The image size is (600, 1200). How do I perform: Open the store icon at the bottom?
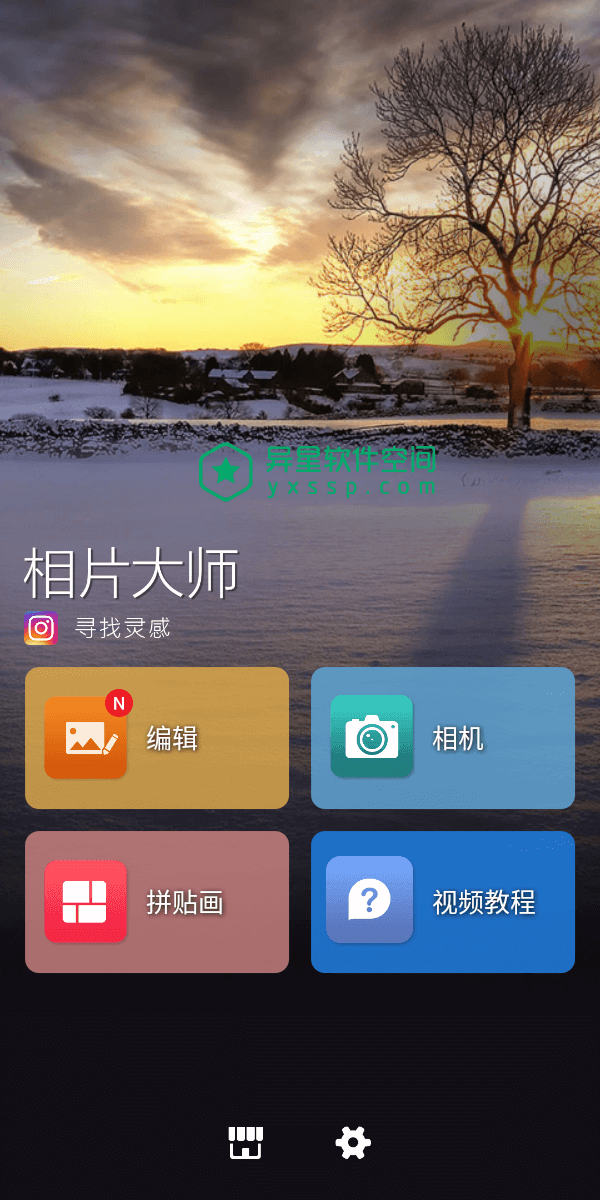(245, 1142)
